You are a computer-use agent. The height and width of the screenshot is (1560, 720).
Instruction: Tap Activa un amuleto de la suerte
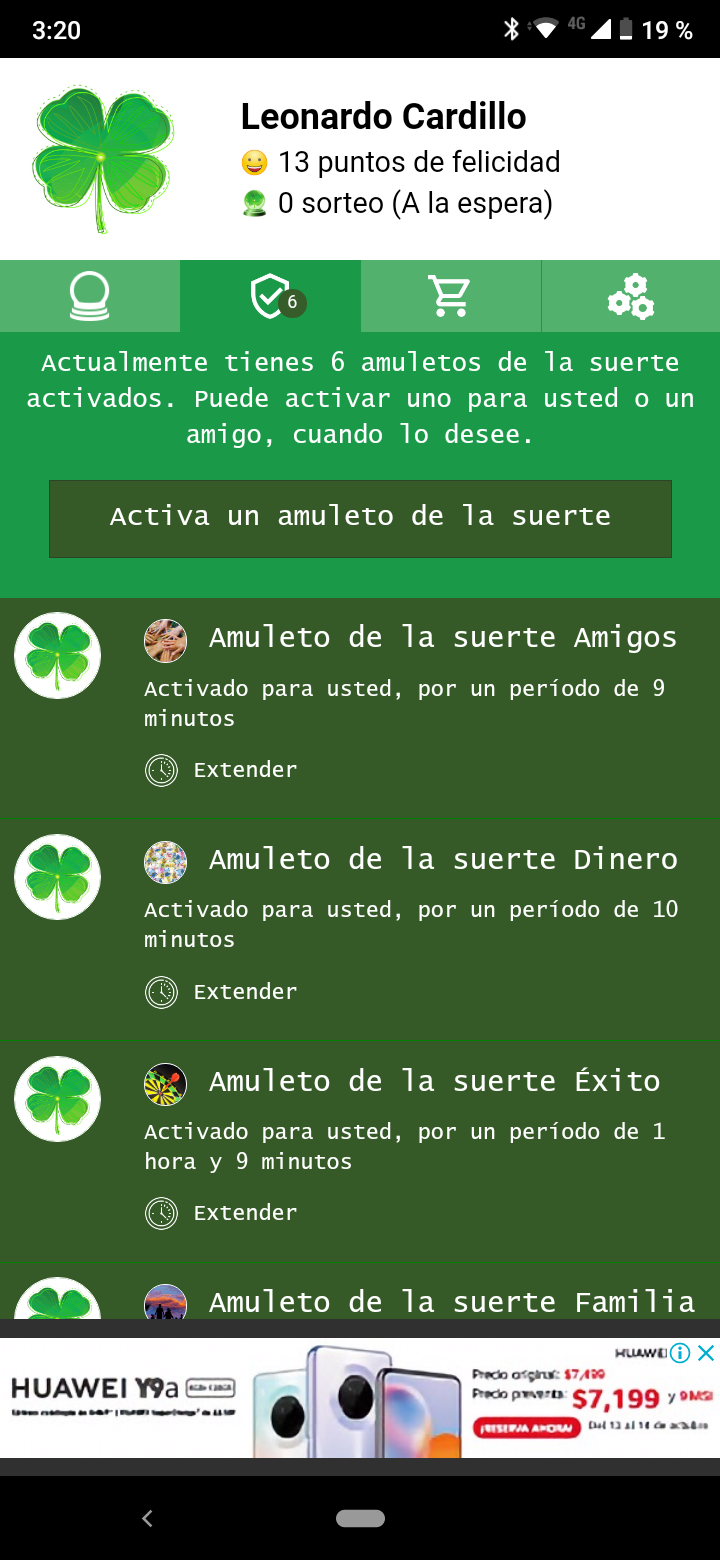tap(360, 518)
